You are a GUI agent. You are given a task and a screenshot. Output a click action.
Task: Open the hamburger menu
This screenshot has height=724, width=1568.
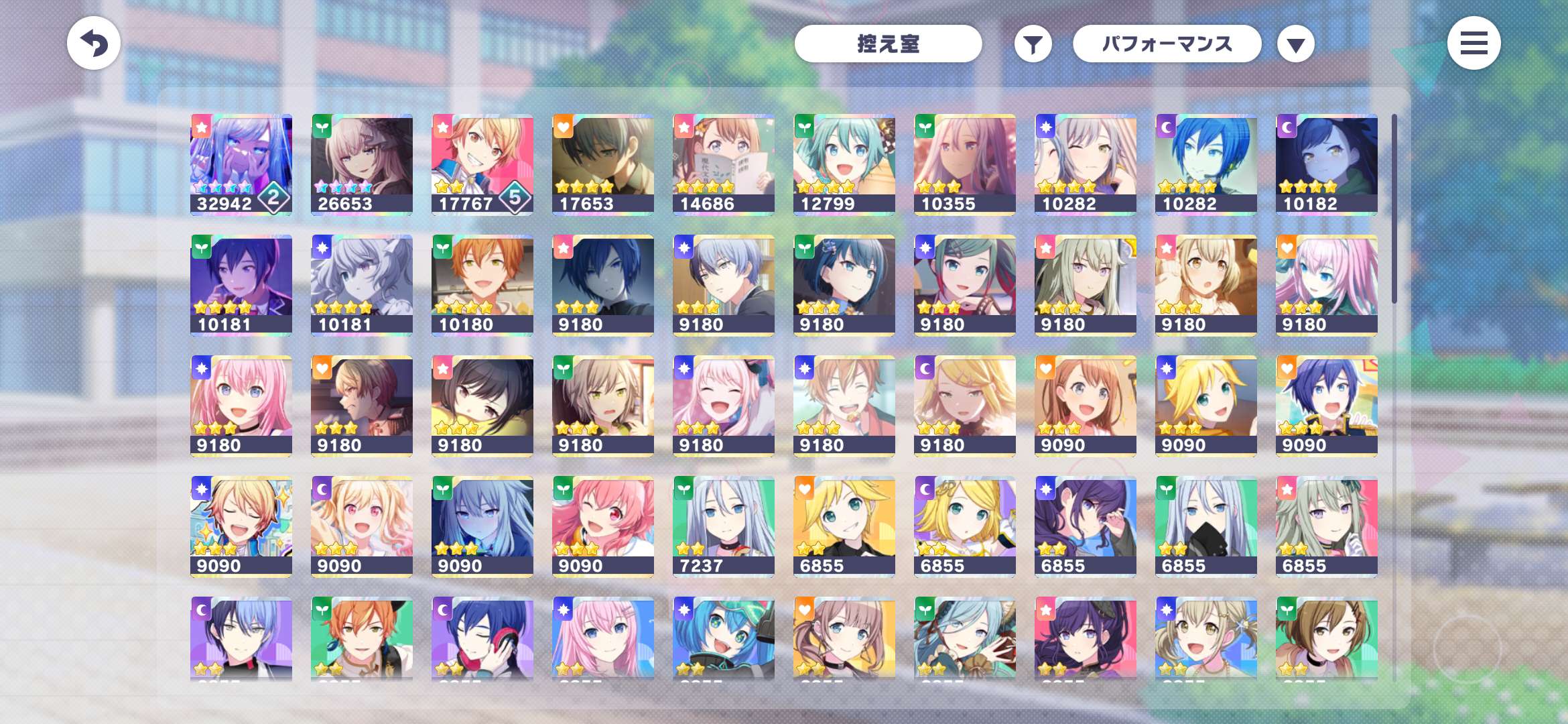point(1474,44)
